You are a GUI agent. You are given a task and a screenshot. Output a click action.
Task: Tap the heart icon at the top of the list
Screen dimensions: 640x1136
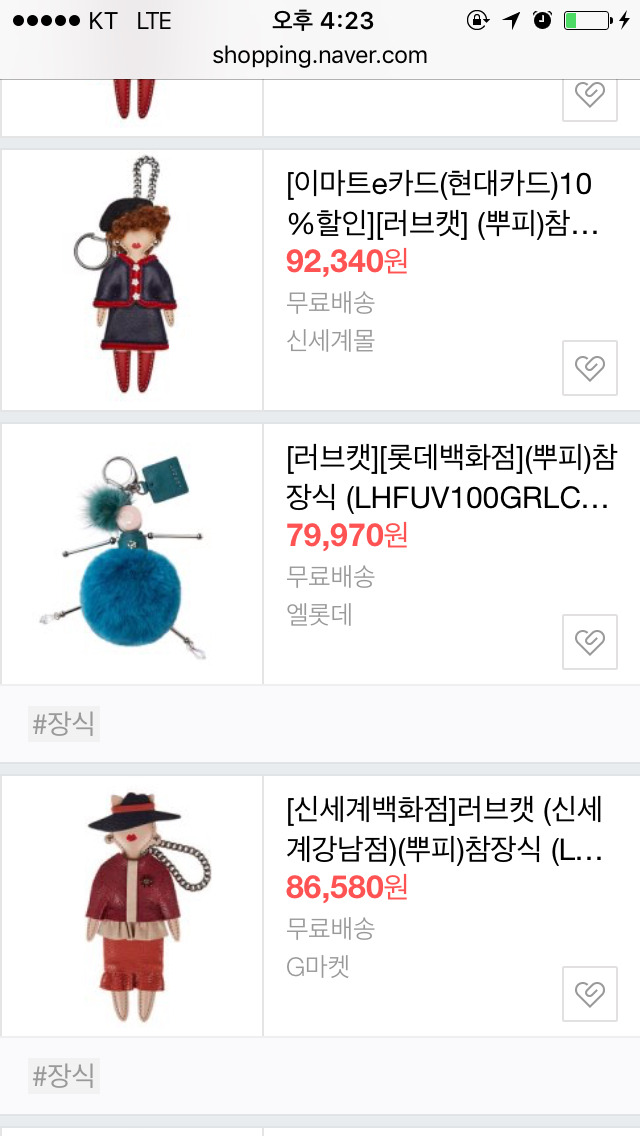pyautogui.click(x=590, y=97)
